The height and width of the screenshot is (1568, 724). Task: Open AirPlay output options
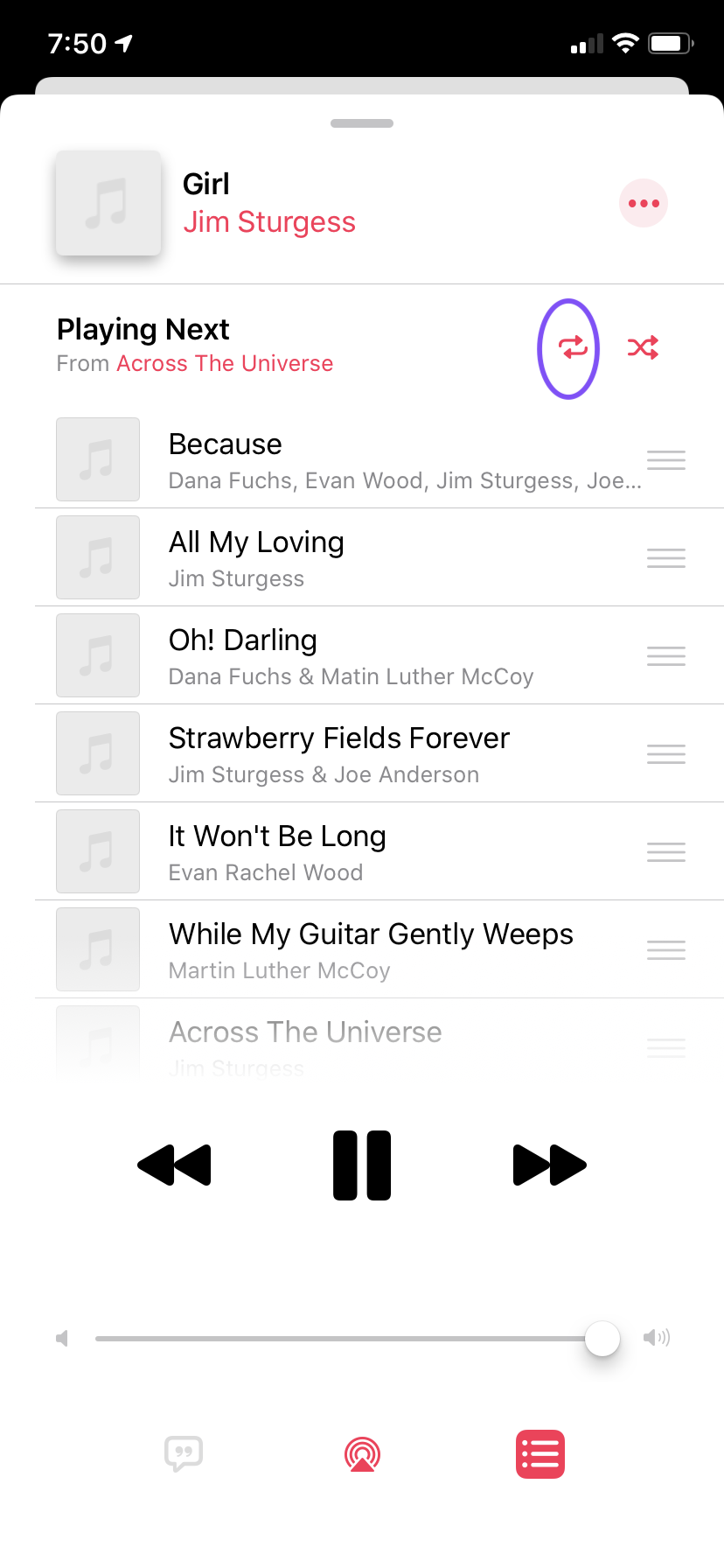click(362, 1454)
